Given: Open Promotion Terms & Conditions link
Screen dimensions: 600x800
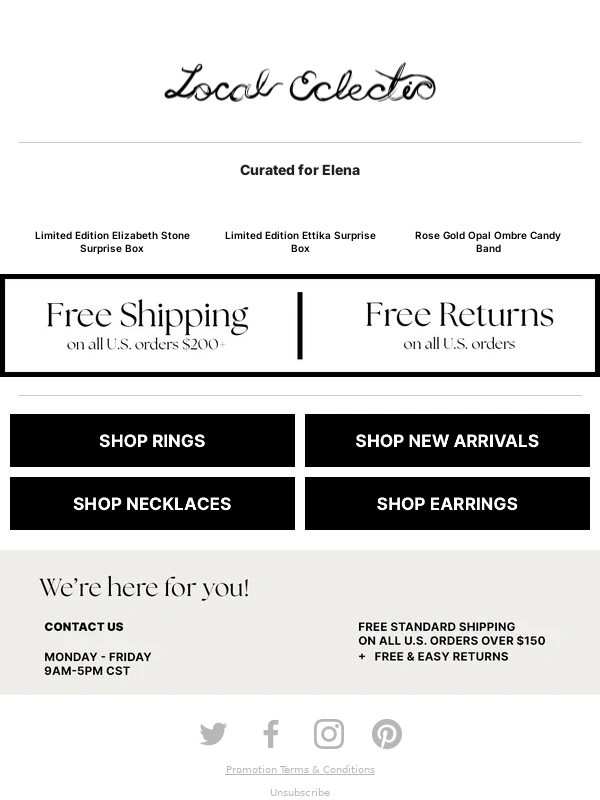Looking at the screenshot, I should tap(300, 770).
